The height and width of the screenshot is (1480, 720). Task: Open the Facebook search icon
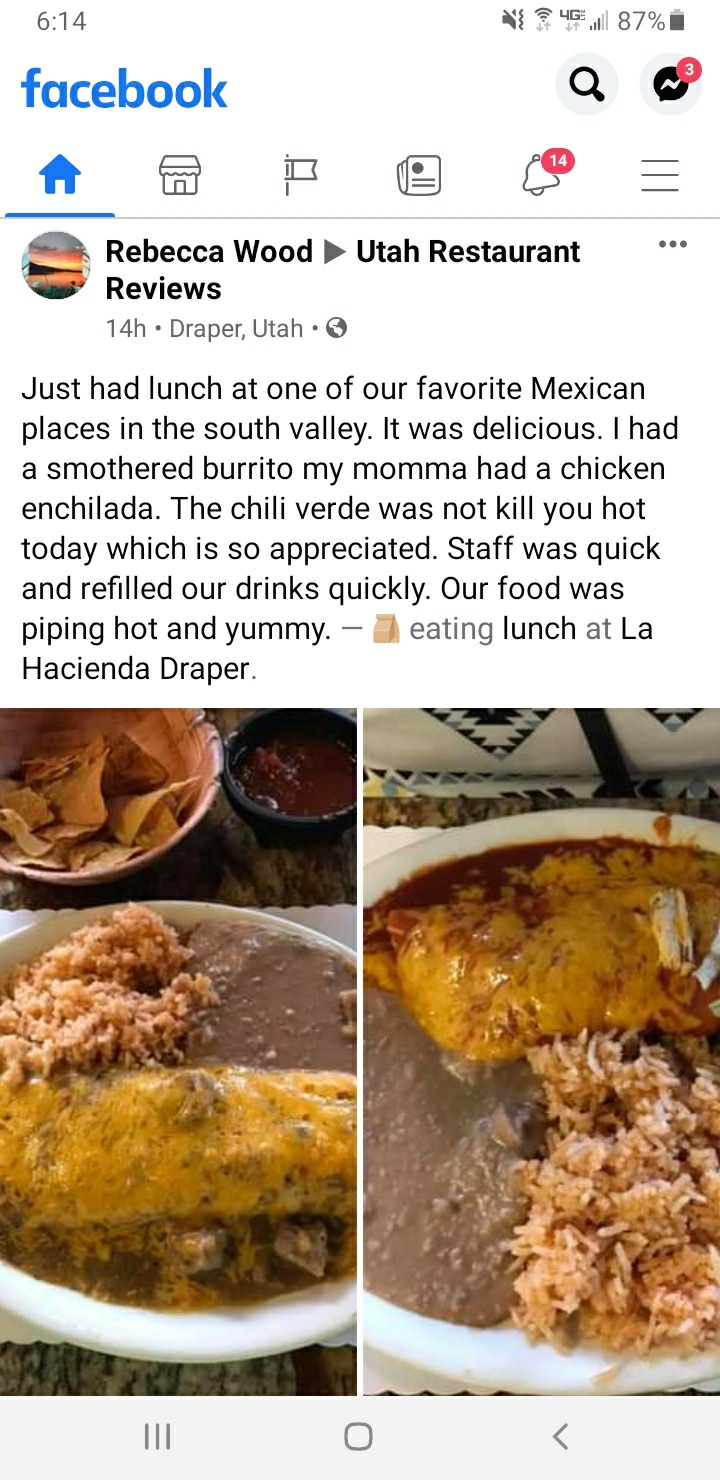pyautogui.click(x=587, y=84)
